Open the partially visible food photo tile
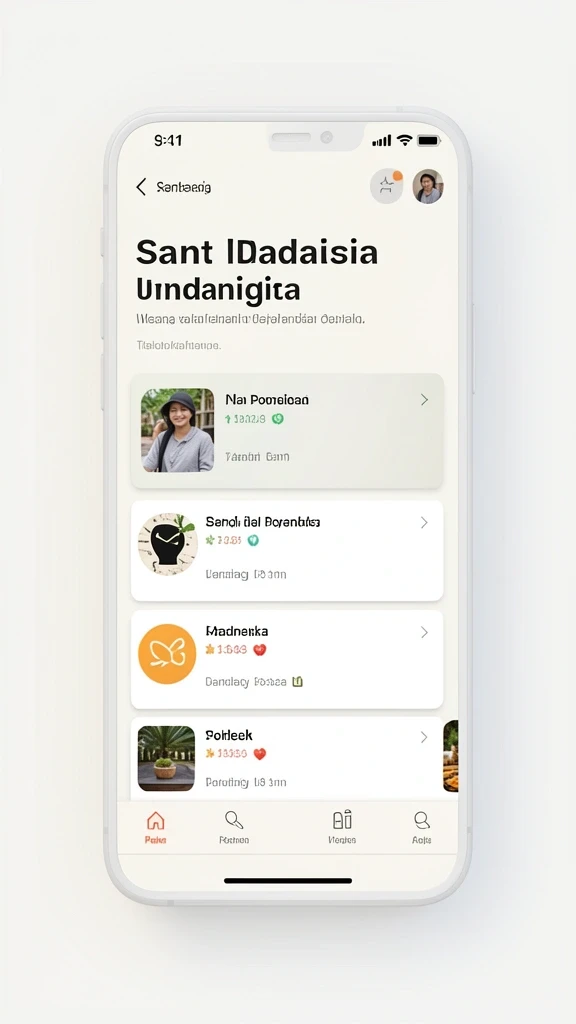Viewport: 576px width, 1024px height. (451, 756)
